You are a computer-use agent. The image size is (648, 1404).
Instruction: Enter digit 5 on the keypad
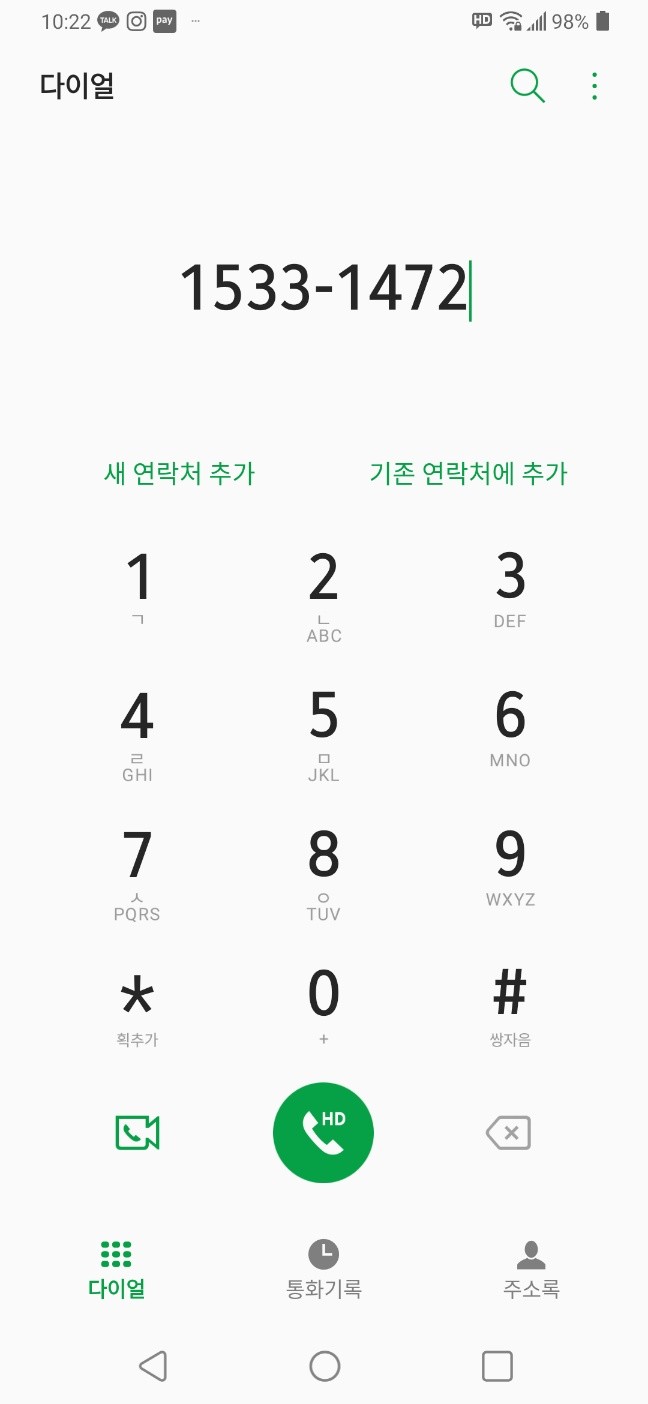point(324,730)
